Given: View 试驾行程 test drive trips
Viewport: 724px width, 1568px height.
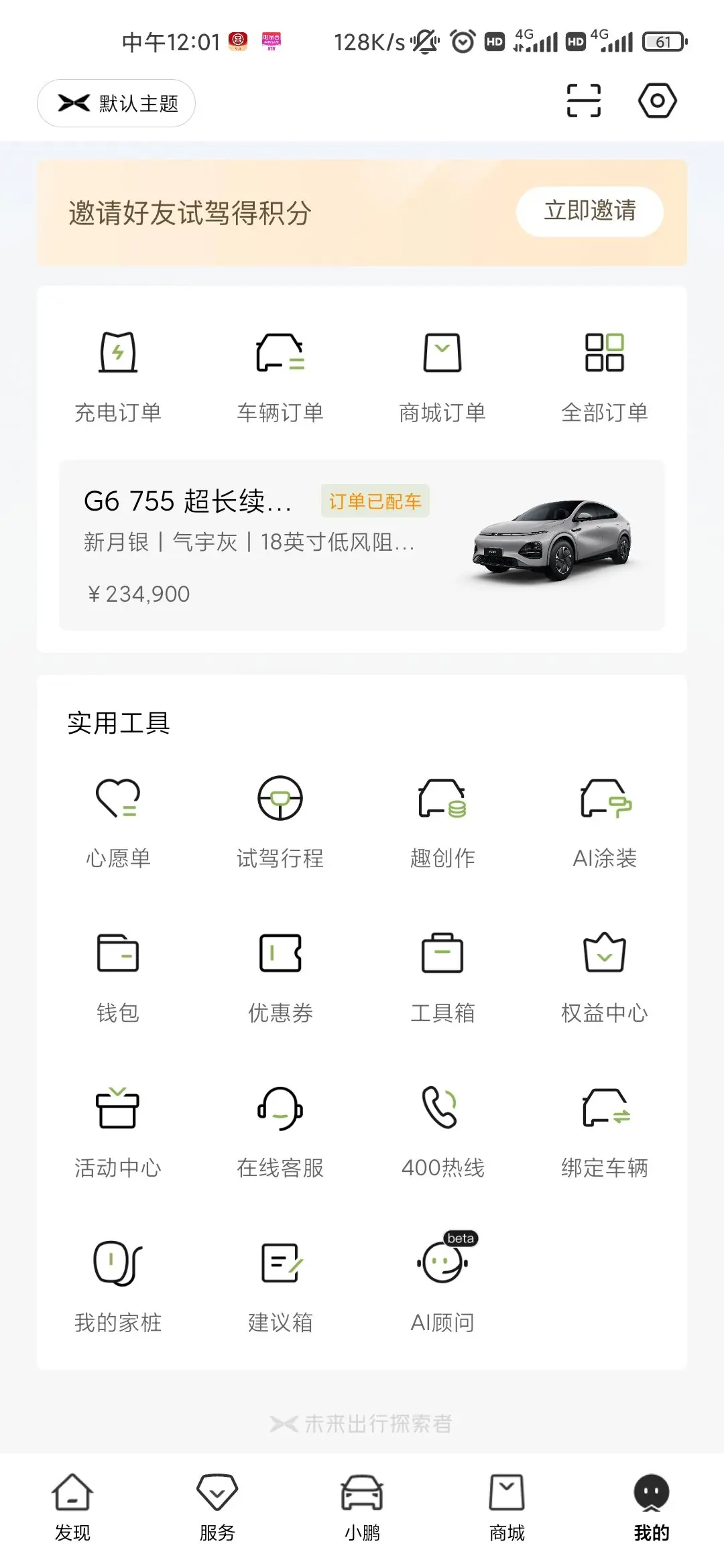Looking at the screenshot, I should [x=280, y=822].
